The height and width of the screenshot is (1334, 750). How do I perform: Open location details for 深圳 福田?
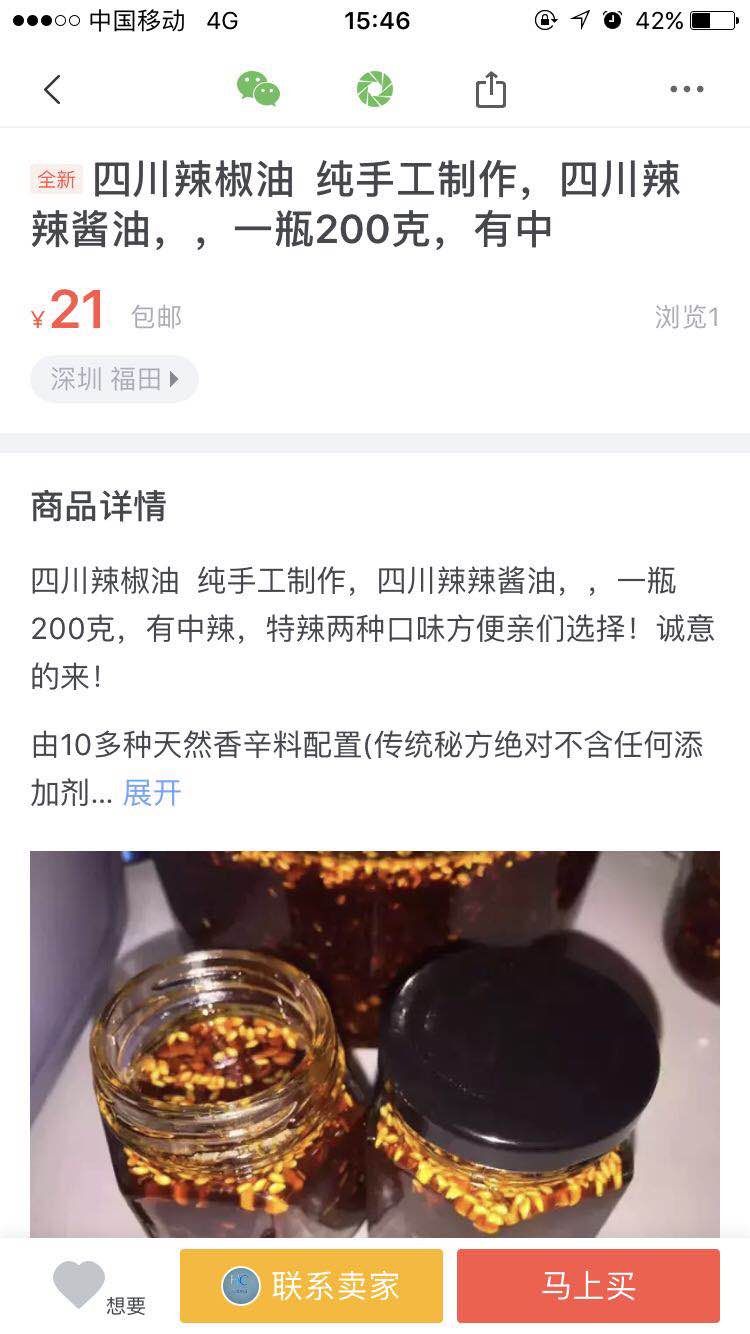[107, 379]
